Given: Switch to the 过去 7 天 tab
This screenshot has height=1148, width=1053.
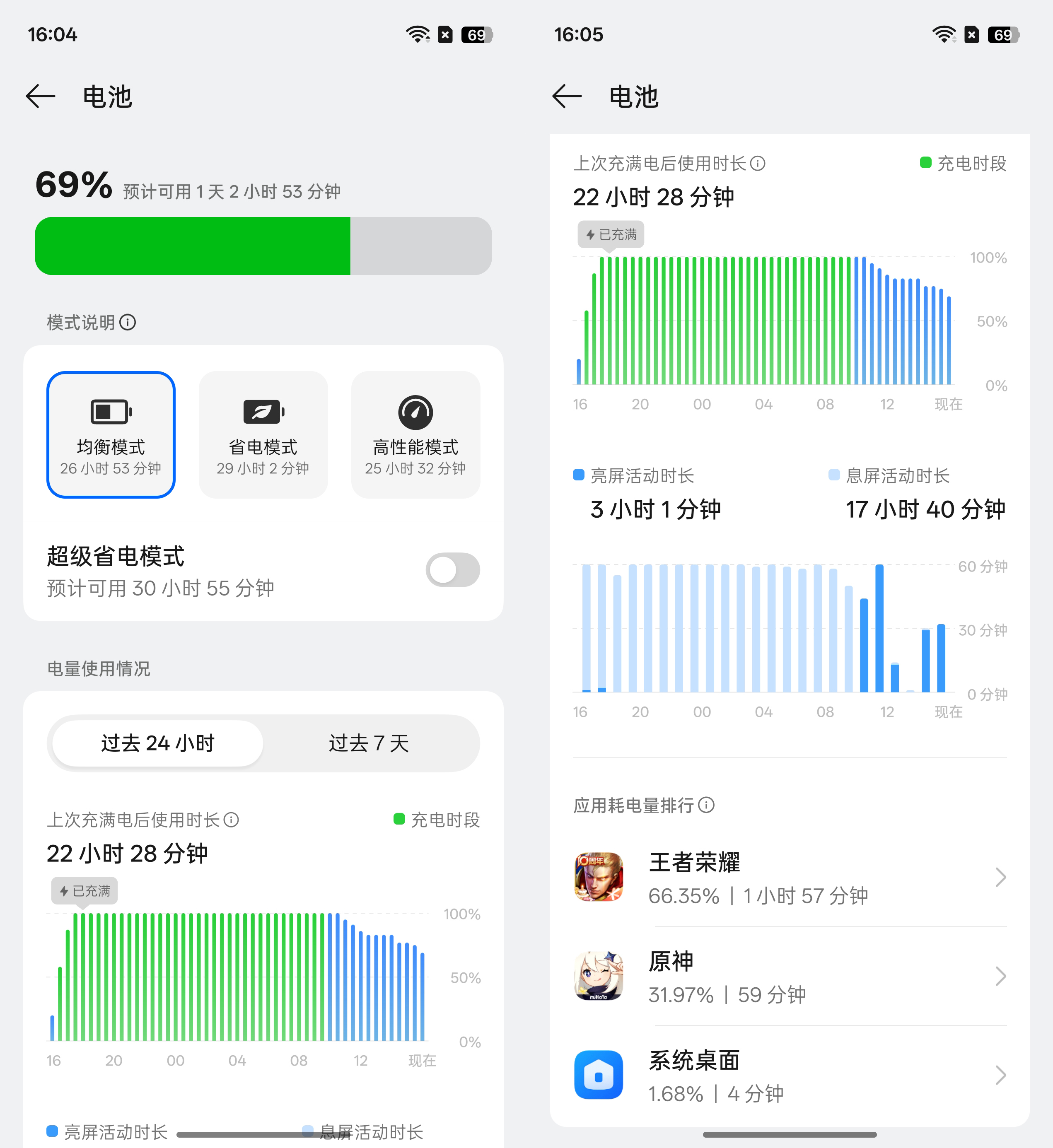Looking at the screenshot, I should [369, 743].
